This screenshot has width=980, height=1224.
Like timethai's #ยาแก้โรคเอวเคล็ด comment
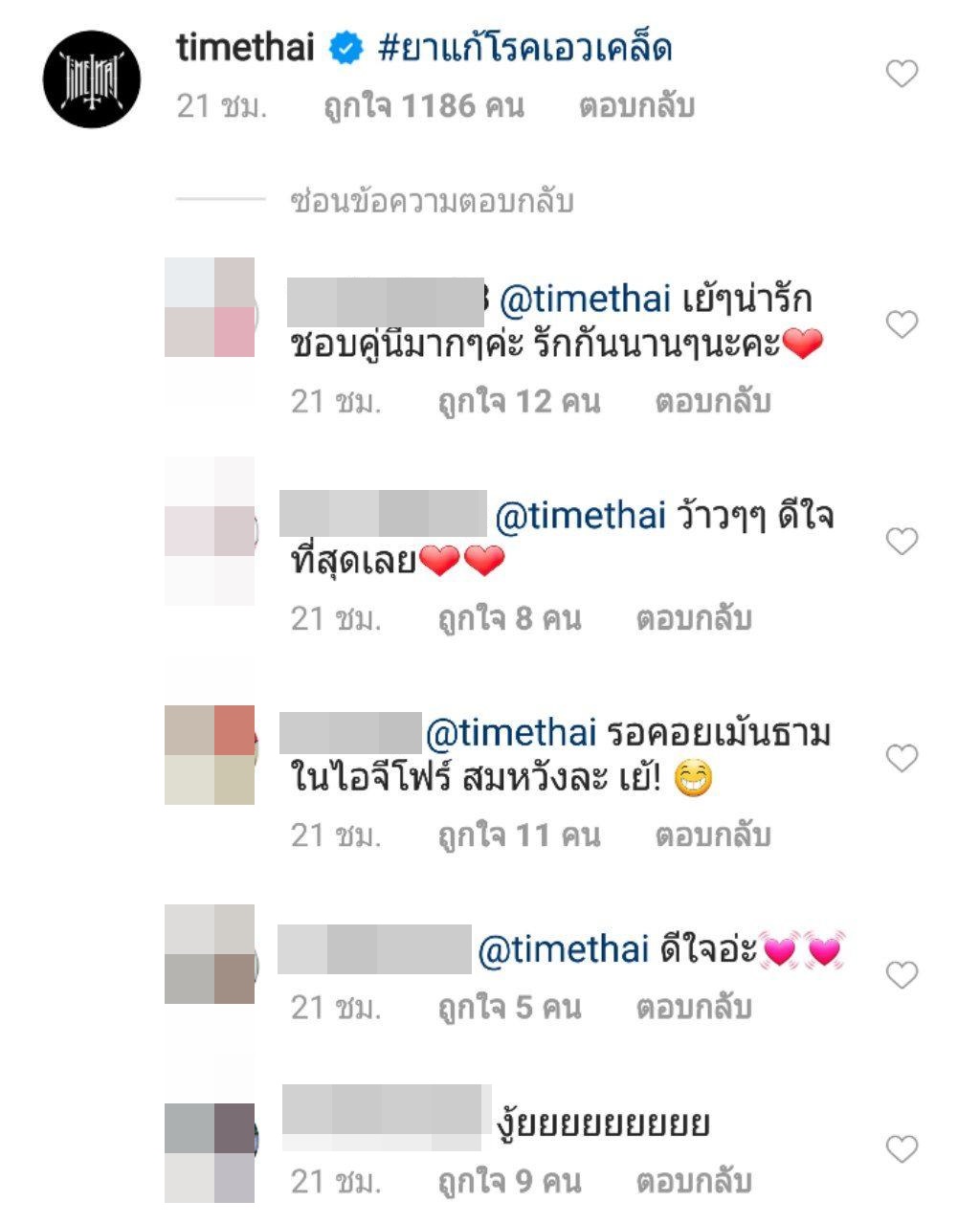point(902,74)
